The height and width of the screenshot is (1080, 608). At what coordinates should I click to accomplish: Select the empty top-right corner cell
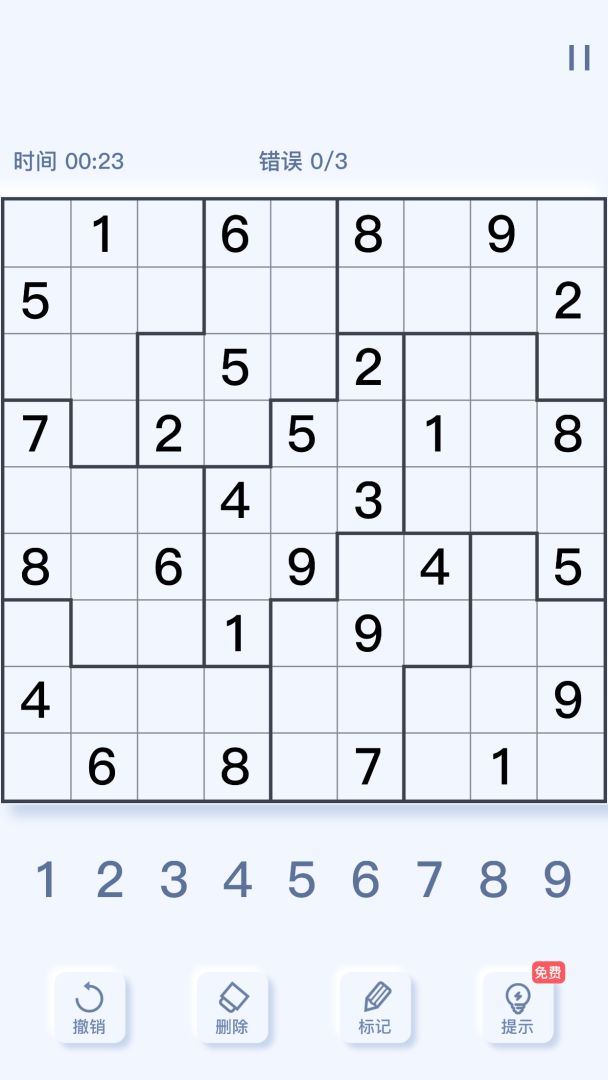pyautogui.click(x=568, y=234)
